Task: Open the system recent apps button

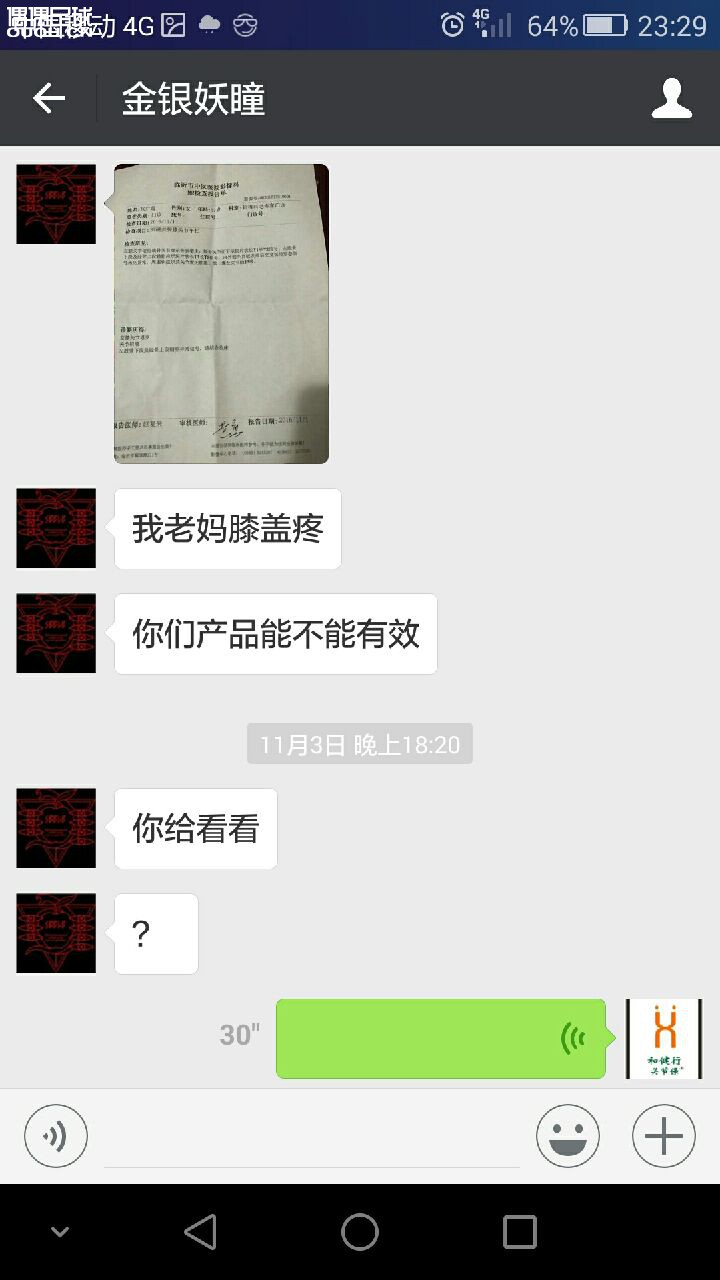Action: click(x=519, y=1232)
